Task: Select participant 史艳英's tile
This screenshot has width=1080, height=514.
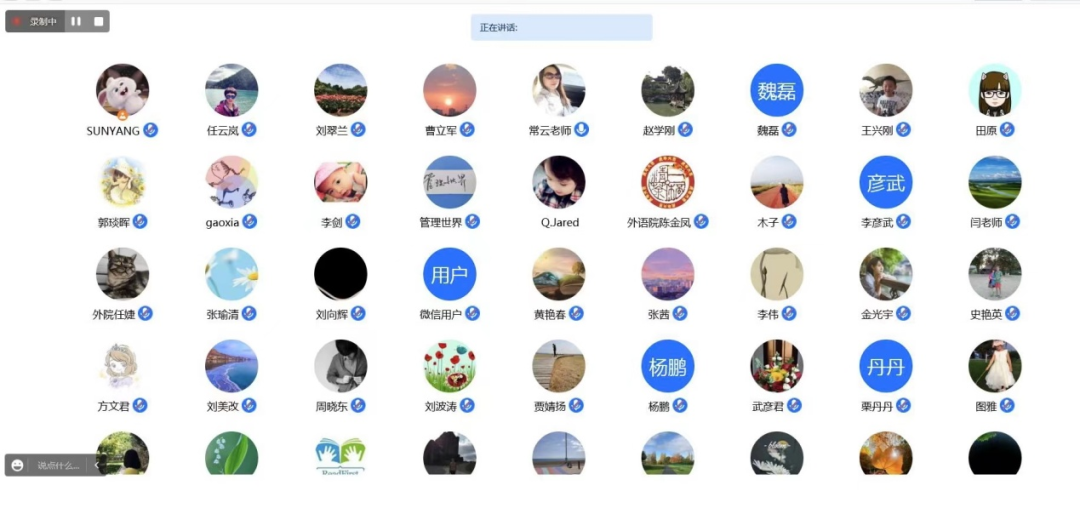Action: click(x=994, y=274)
